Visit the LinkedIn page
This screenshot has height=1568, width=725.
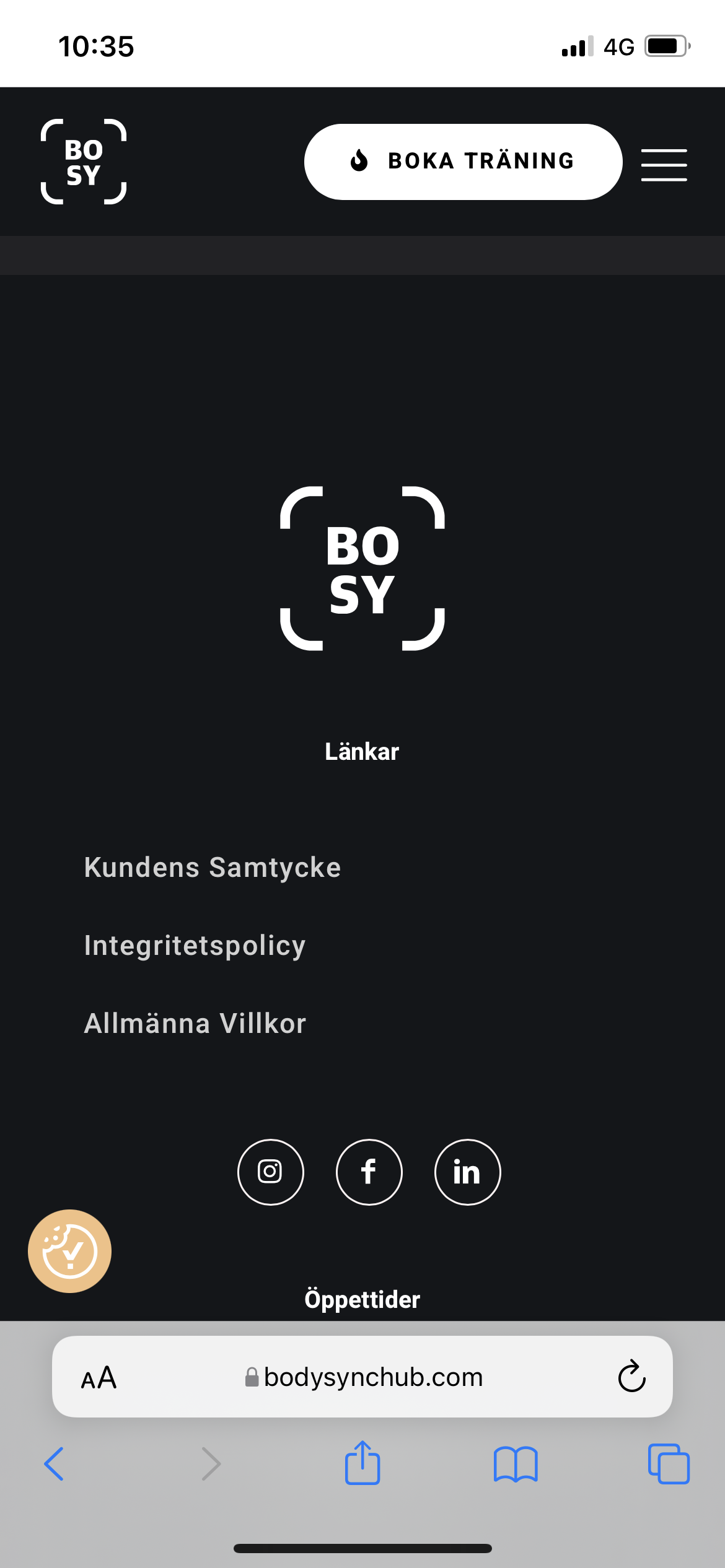pyautogui.click(x=468, y=1172)
